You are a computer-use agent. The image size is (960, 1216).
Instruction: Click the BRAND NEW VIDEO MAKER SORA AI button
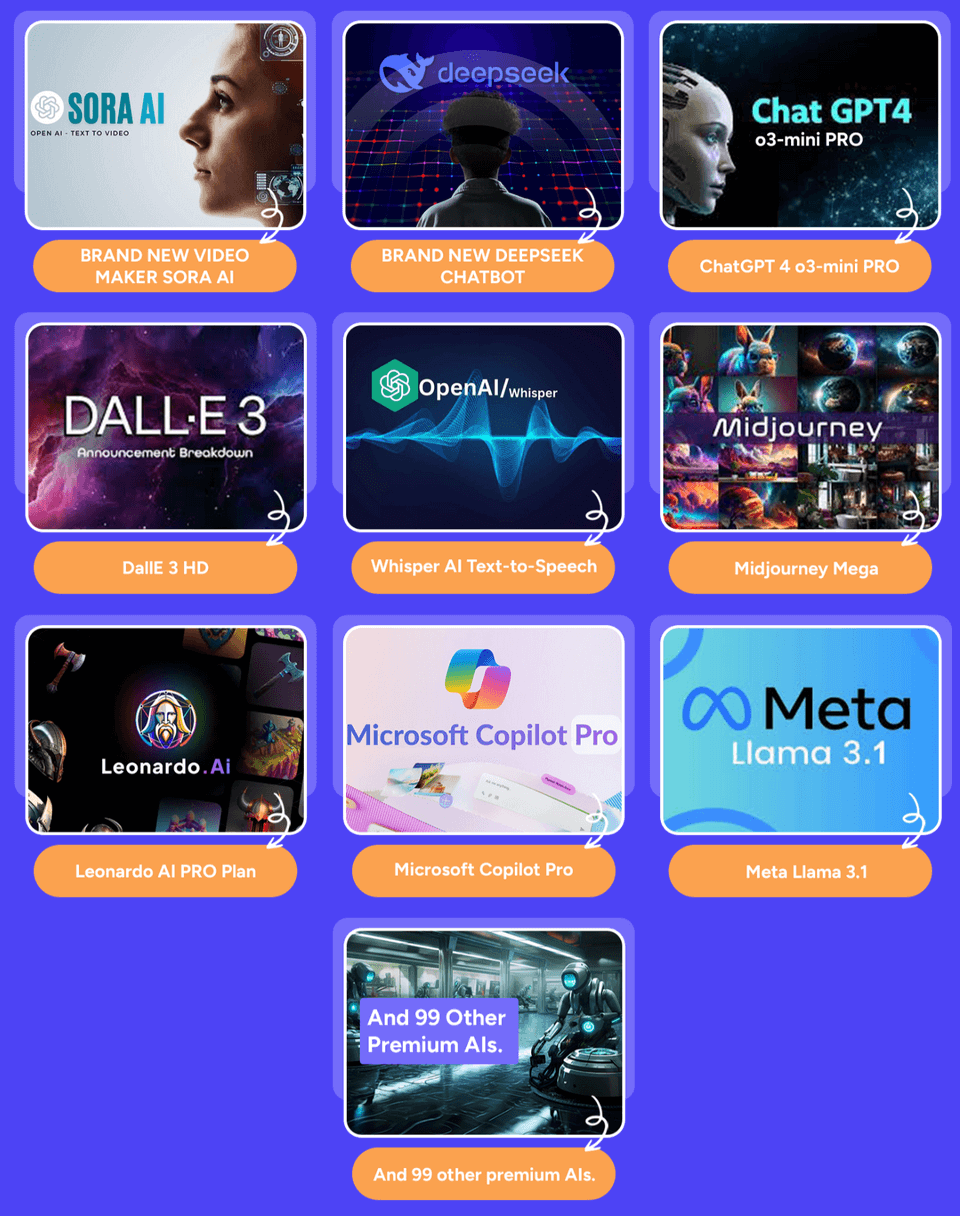pyautogui.click(x=165, y=267)
